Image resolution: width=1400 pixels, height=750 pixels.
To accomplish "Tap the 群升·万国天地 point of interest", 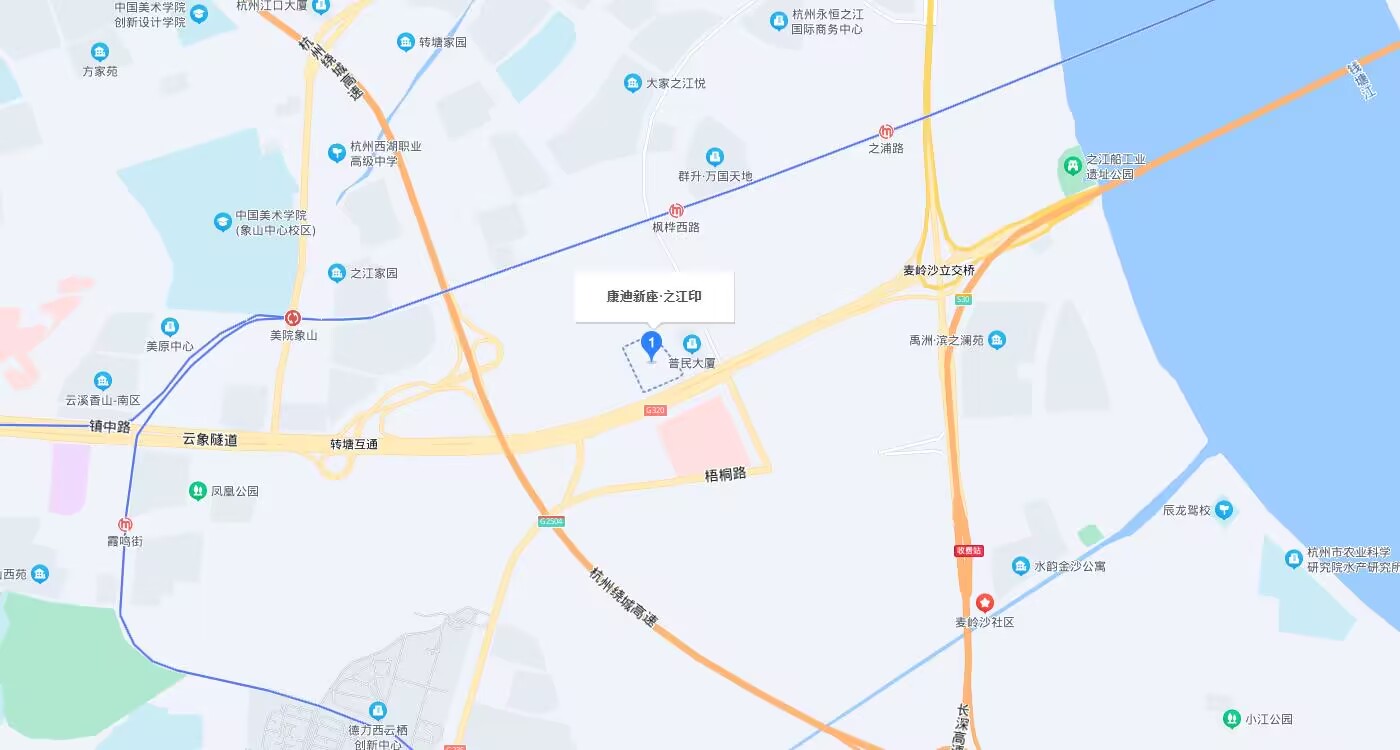I will 714,157.
